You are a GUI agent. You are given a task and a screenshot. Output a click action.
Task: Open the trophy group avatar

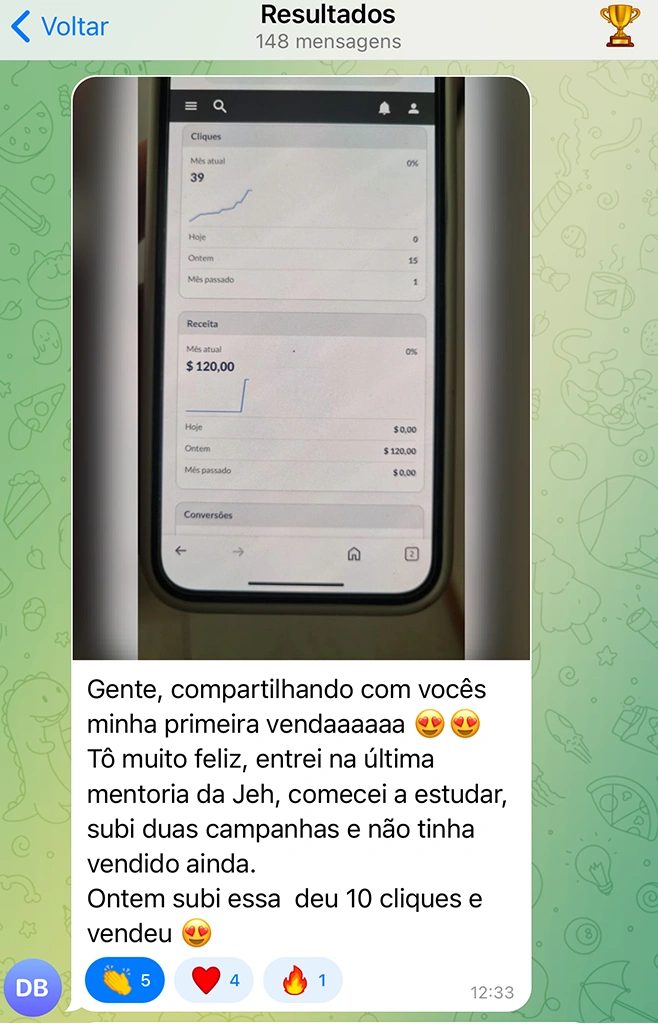tap(619, 26)
